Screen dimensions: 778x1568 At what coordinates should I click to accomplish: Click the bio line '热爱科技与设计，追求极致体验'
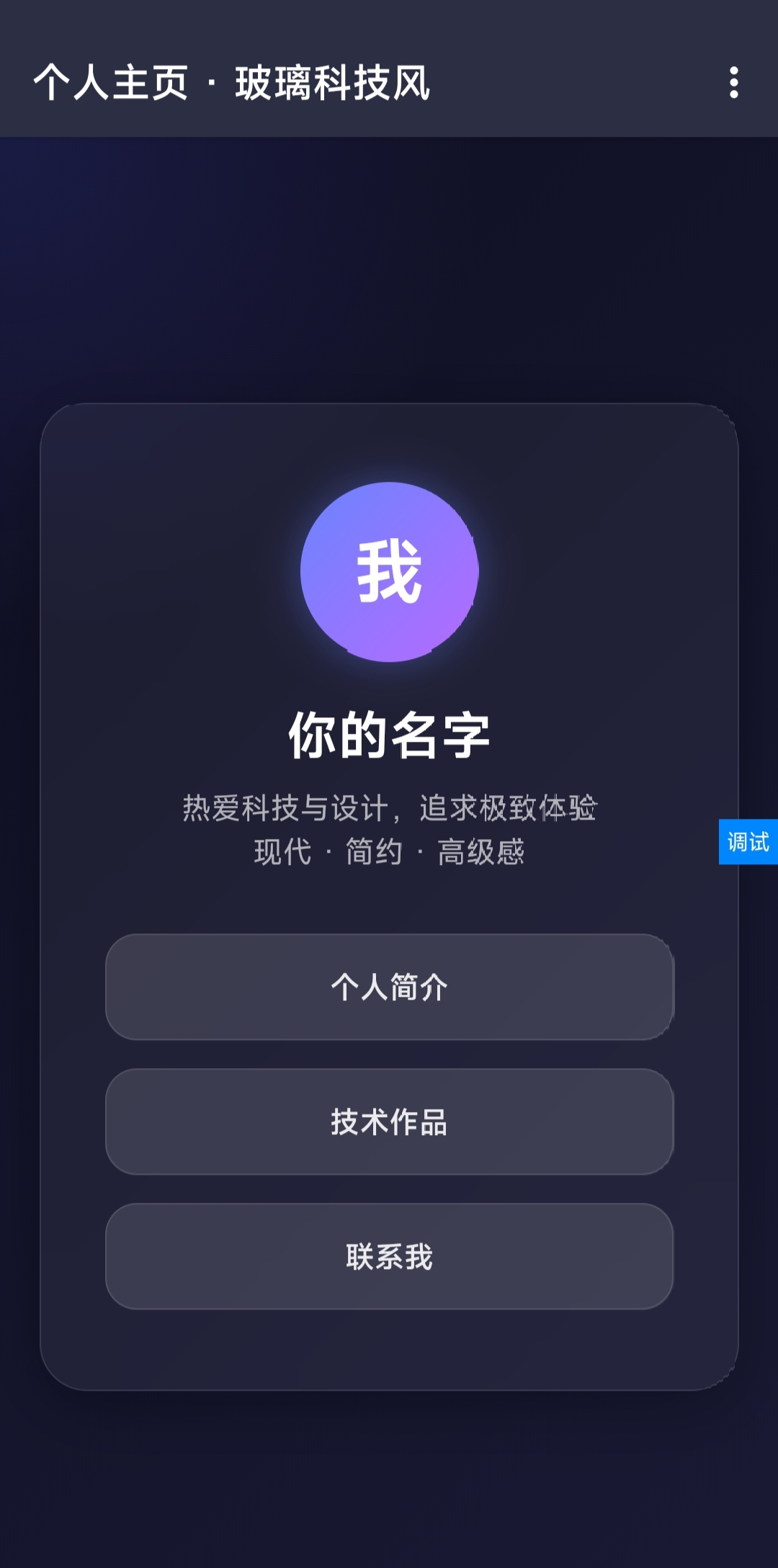(389, 808)
